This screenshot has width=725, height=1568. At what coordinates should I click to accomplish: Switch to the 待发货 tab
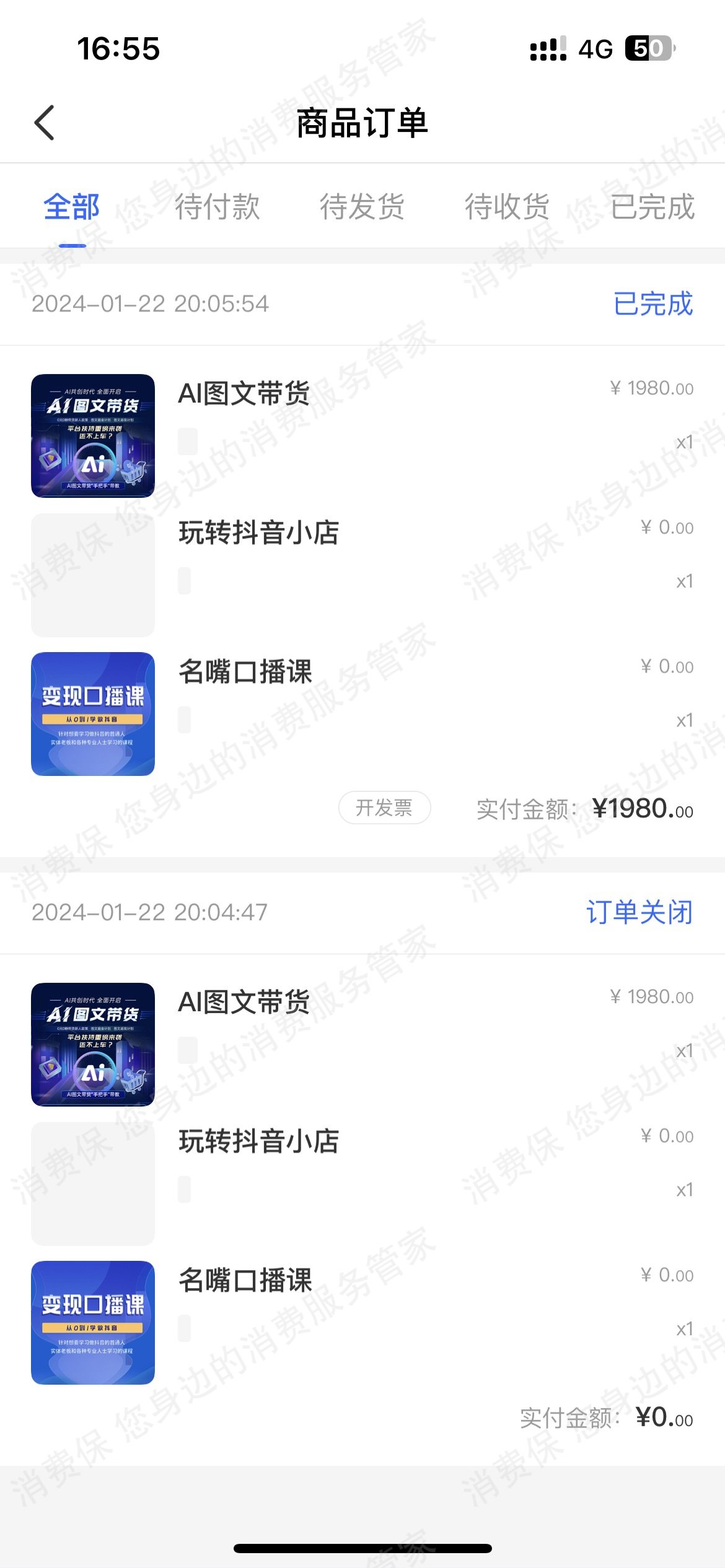click(x=362, y=207)
